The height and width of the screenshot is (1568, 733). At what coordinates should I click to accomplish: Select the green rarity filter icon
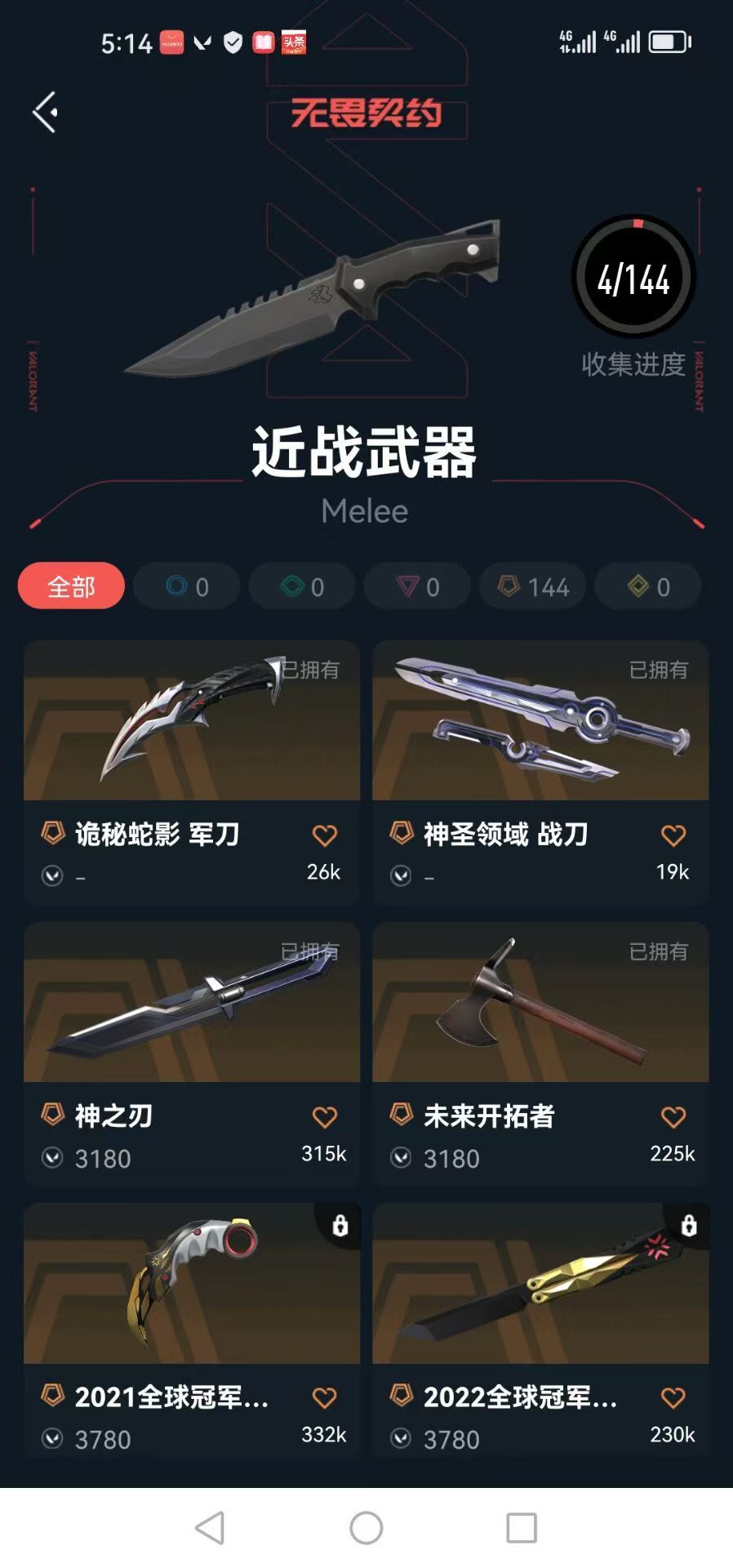pyautogui.click(x=301, y=586)
